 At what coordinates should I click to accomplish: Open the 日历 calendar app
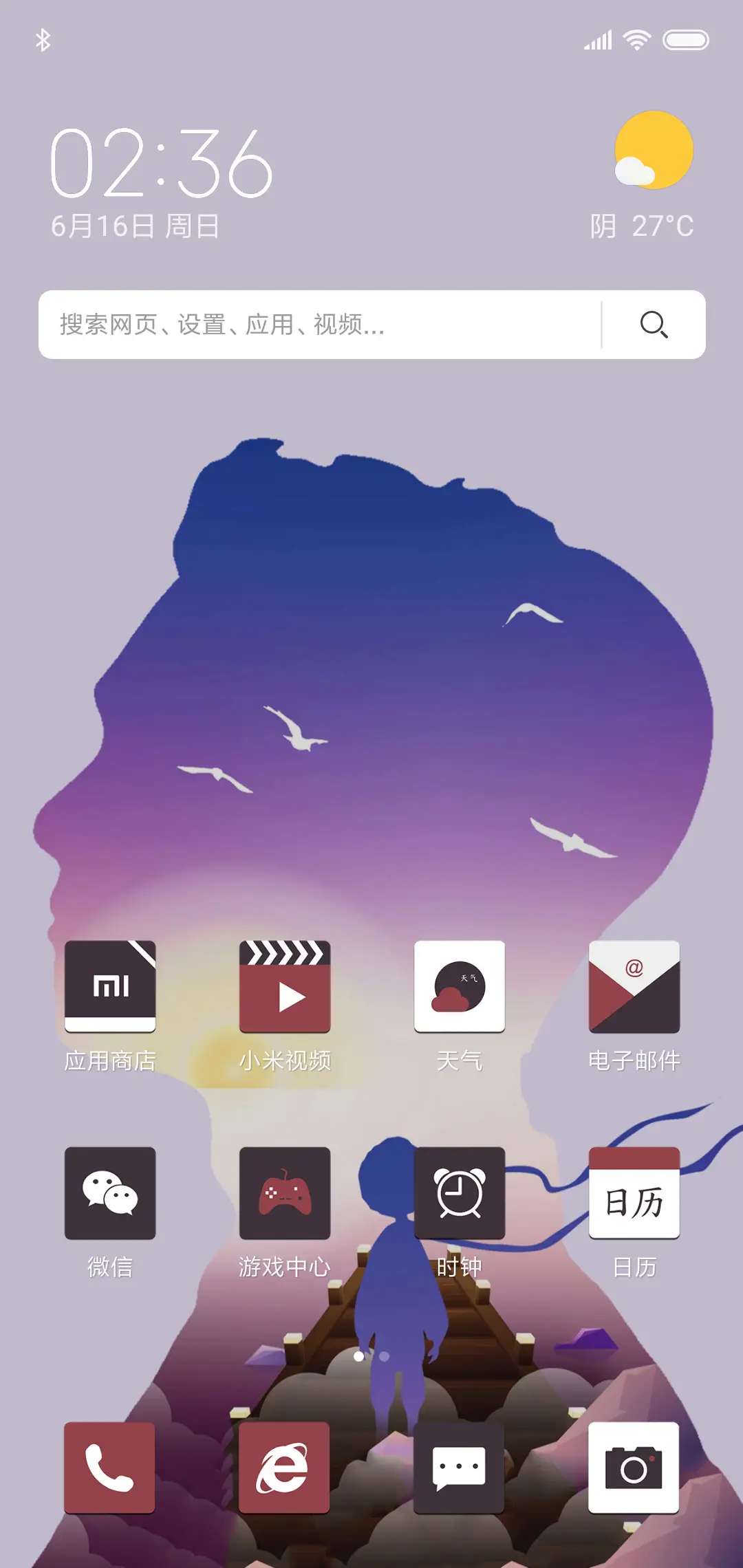pos(634,1193)
